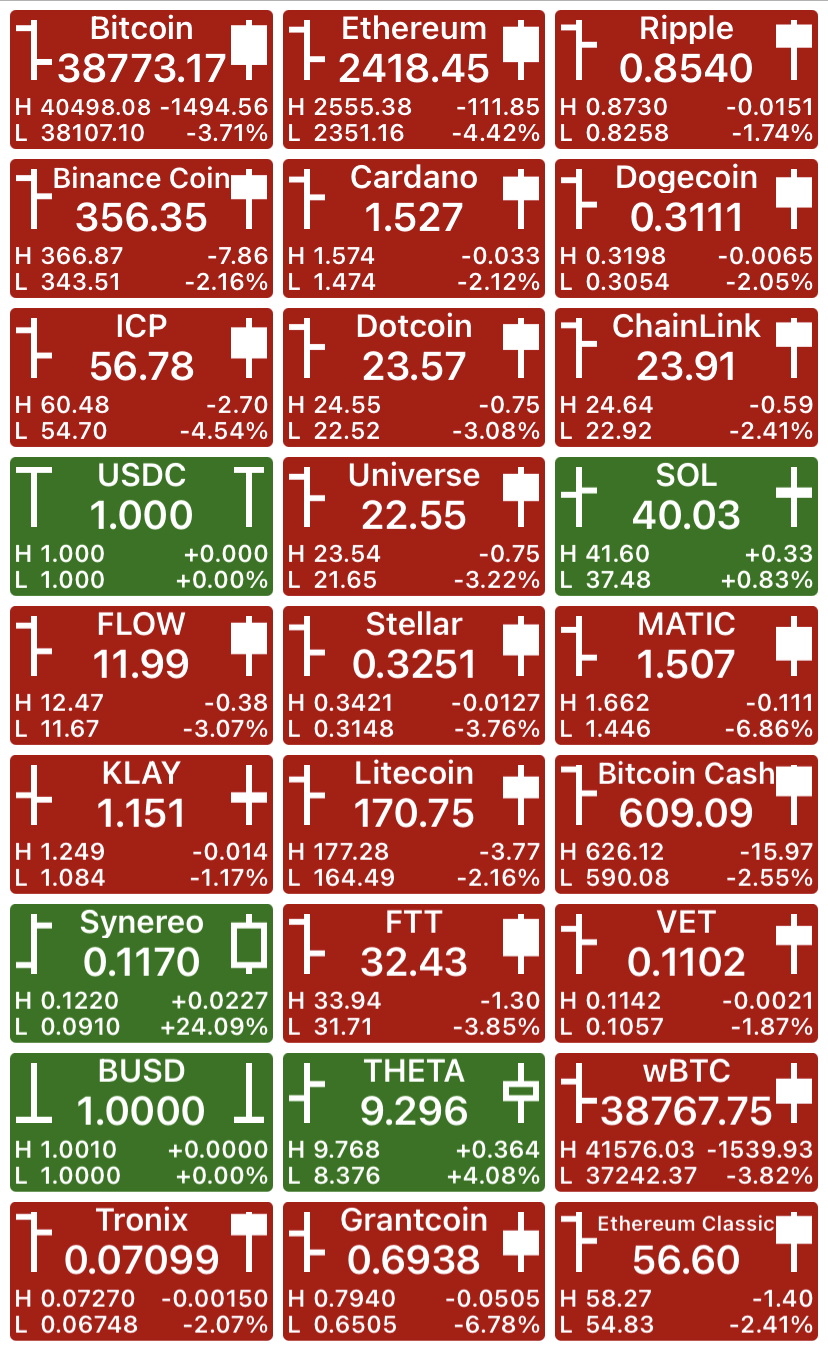The height and width of the screenshot is (1347, 828).
Task: Select the Ripple tile
Action: 687,80
